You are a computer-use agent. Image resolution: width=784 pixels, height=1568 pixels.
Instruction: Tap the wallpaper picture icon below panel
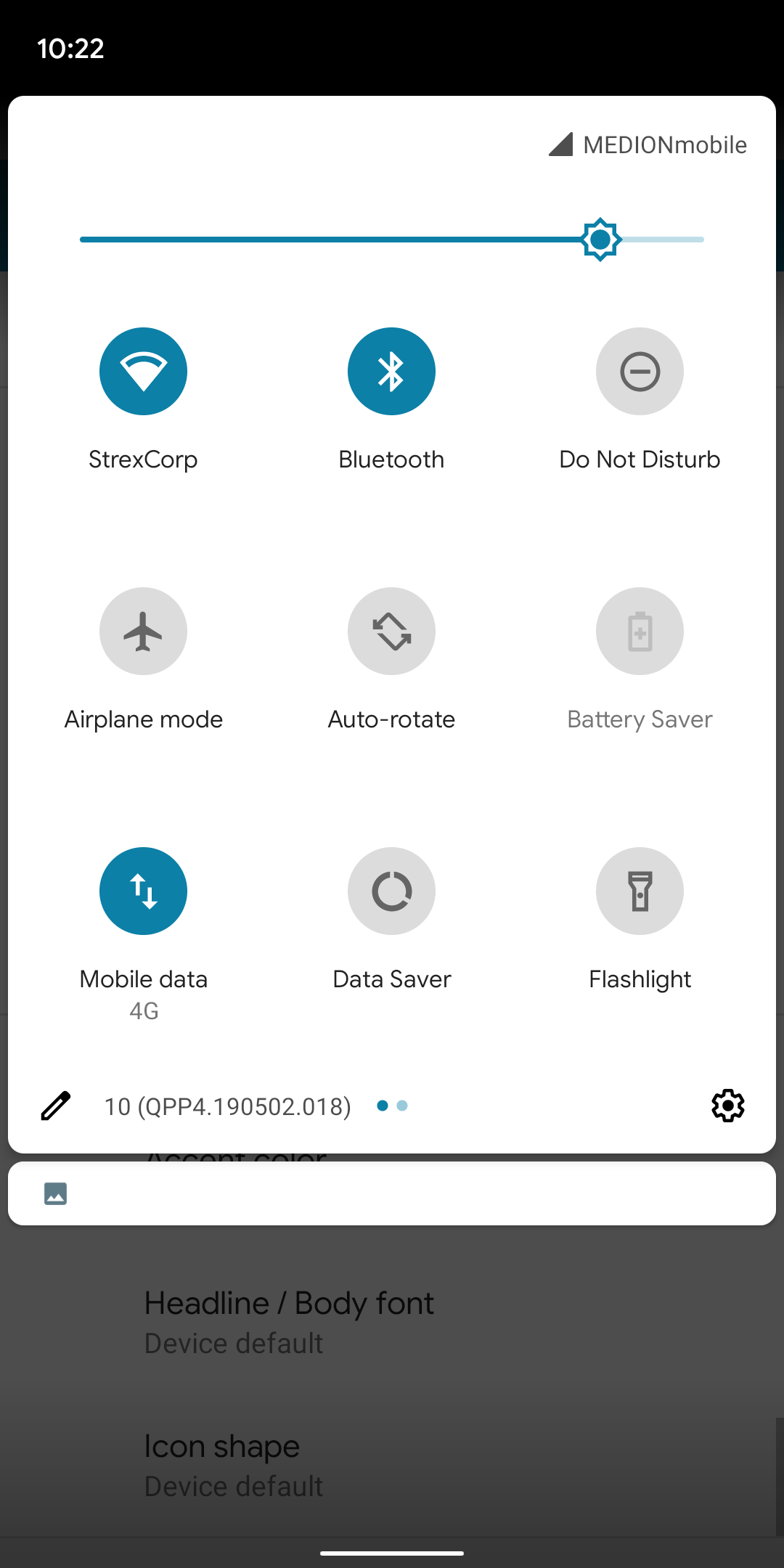click(57, 1193)
